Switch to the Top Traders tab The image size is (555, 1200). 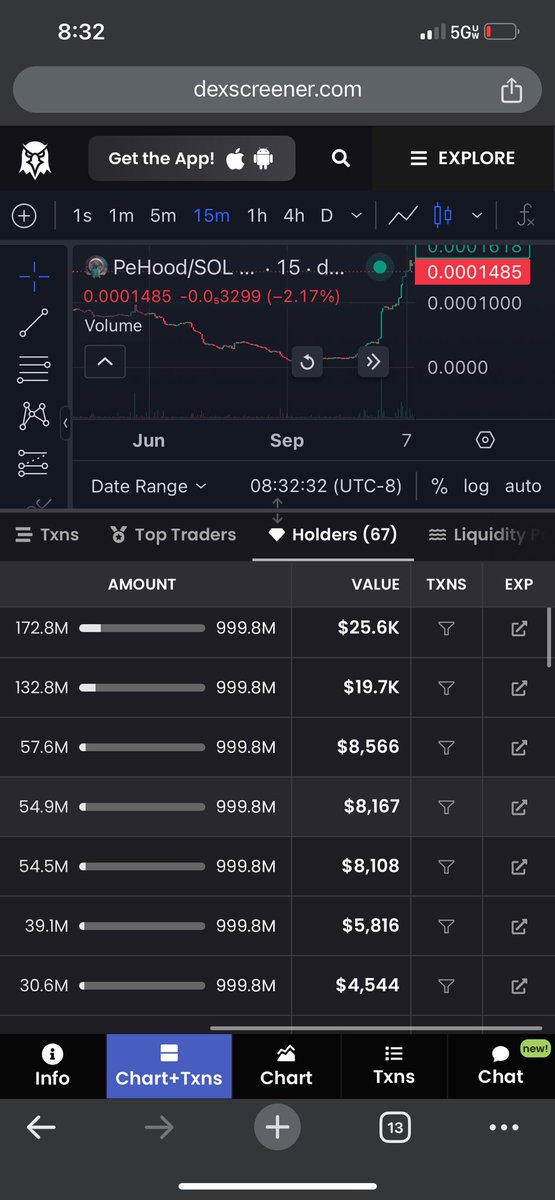[x=174, y=535]
